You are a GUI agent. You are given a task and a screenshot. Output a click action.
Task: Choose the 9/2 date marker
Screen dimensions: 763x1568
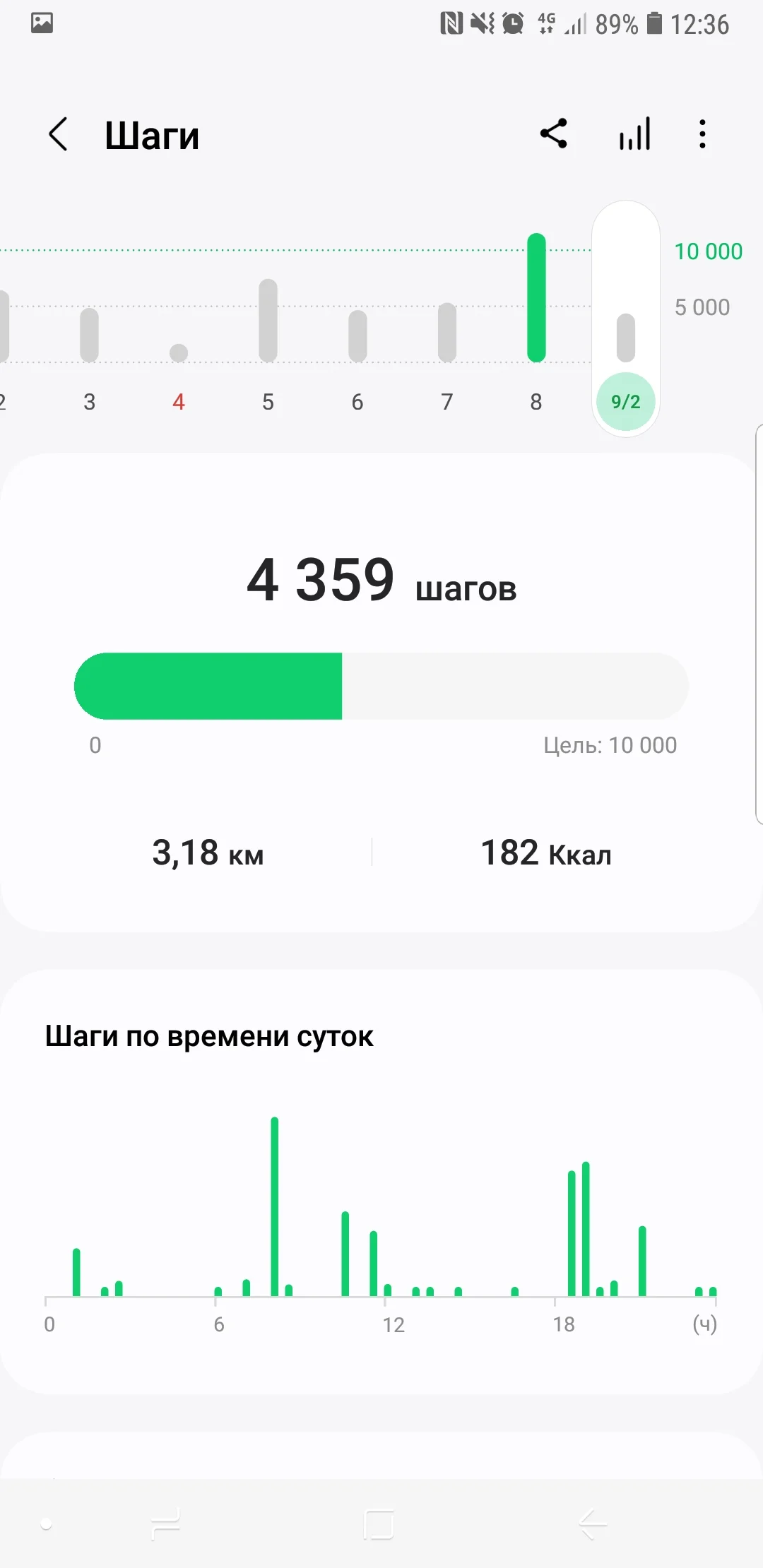626,402
